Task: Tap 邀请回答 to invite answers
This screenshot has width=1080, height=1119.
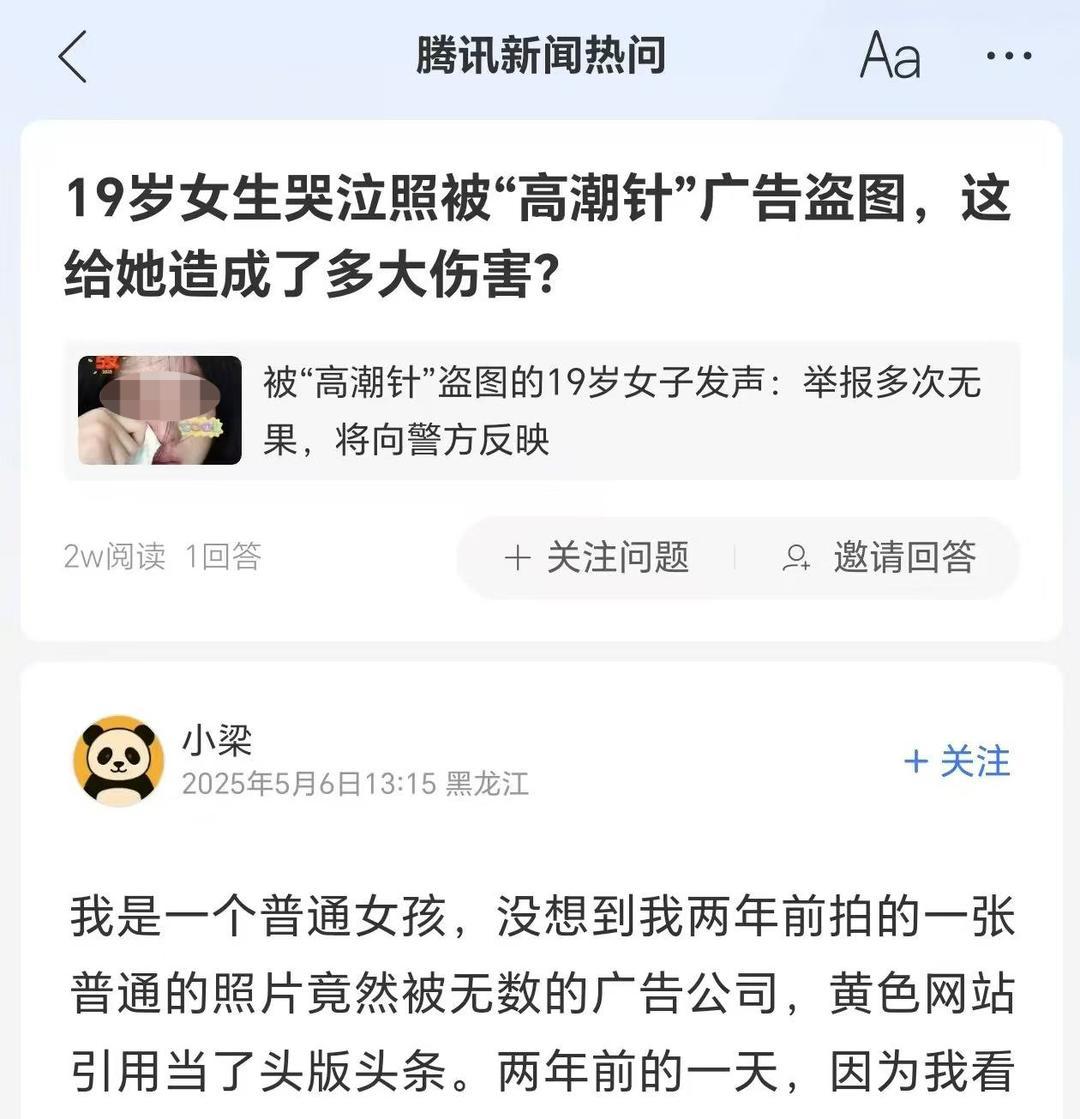Action: tap(879, 557)
